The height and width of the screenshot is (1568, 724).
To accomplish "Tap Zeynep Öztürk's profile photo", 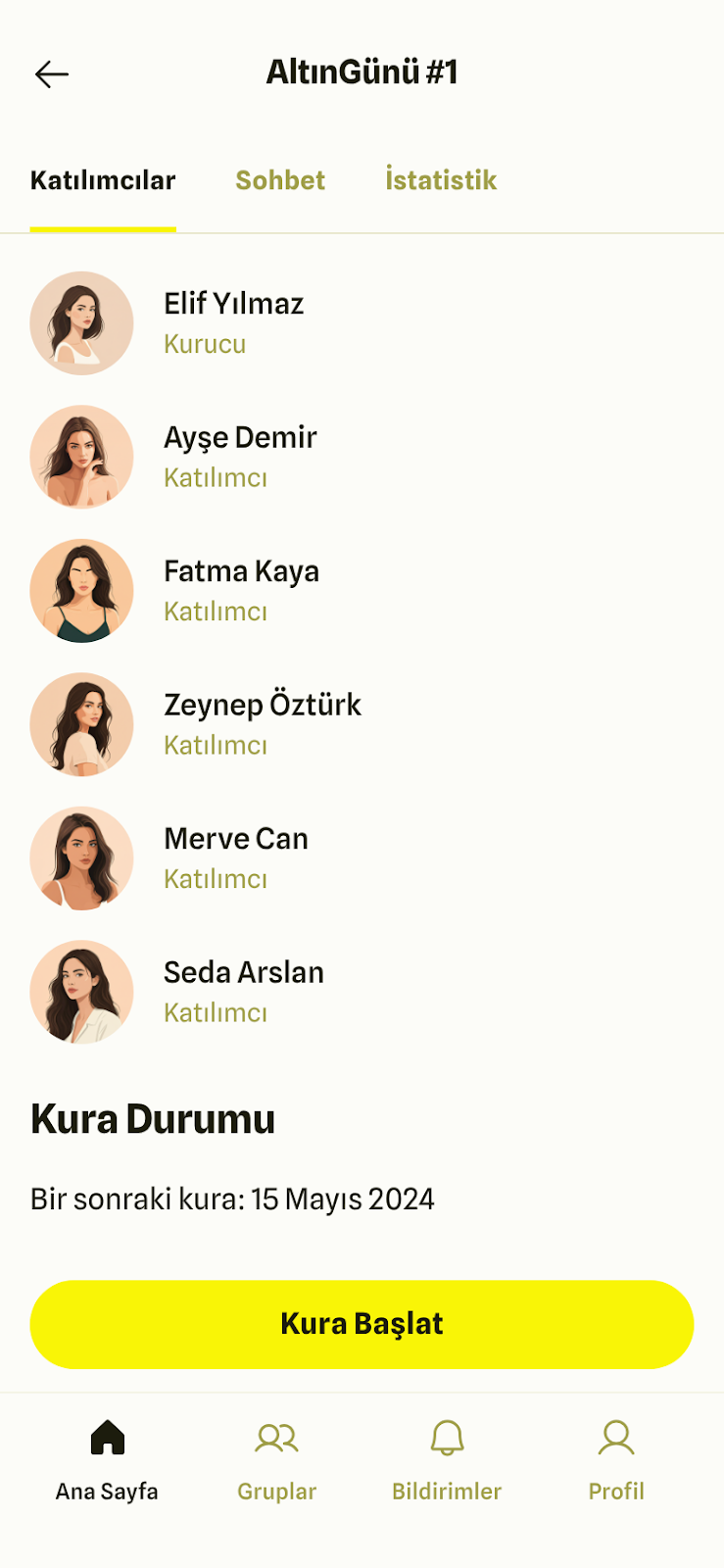I will click(x=81, y=724).
